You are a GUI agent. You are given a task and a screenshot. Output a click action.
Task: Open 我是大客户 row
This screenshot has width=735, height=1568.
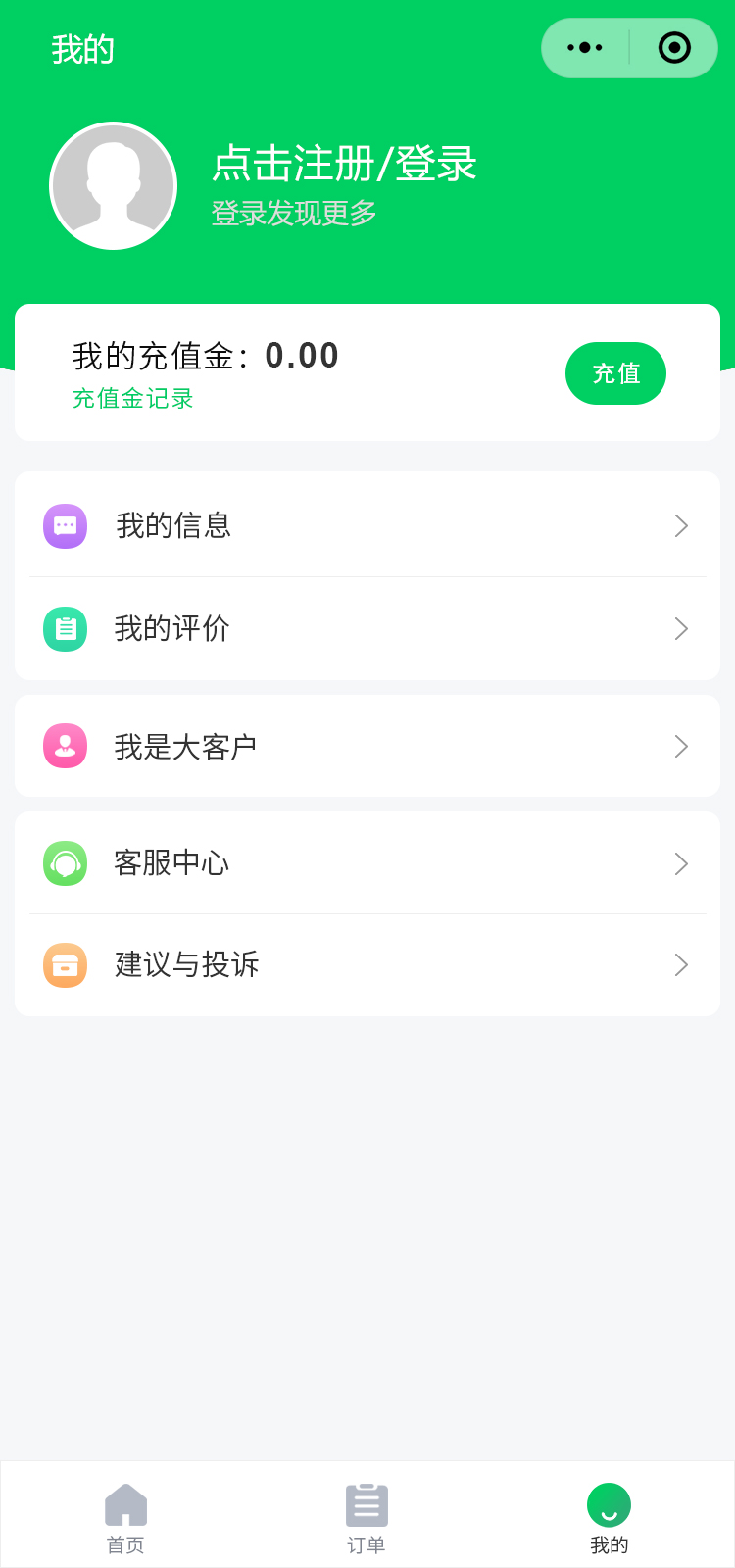(x=367, y=747)
